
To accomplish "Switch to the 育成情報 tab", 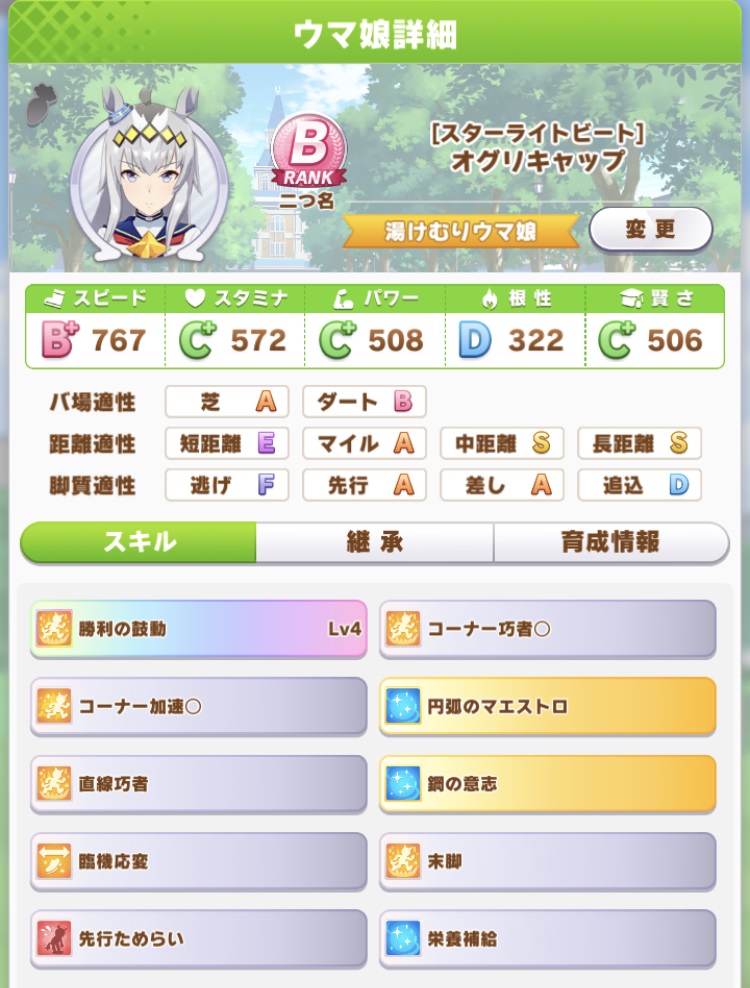I will click(610, 543).
